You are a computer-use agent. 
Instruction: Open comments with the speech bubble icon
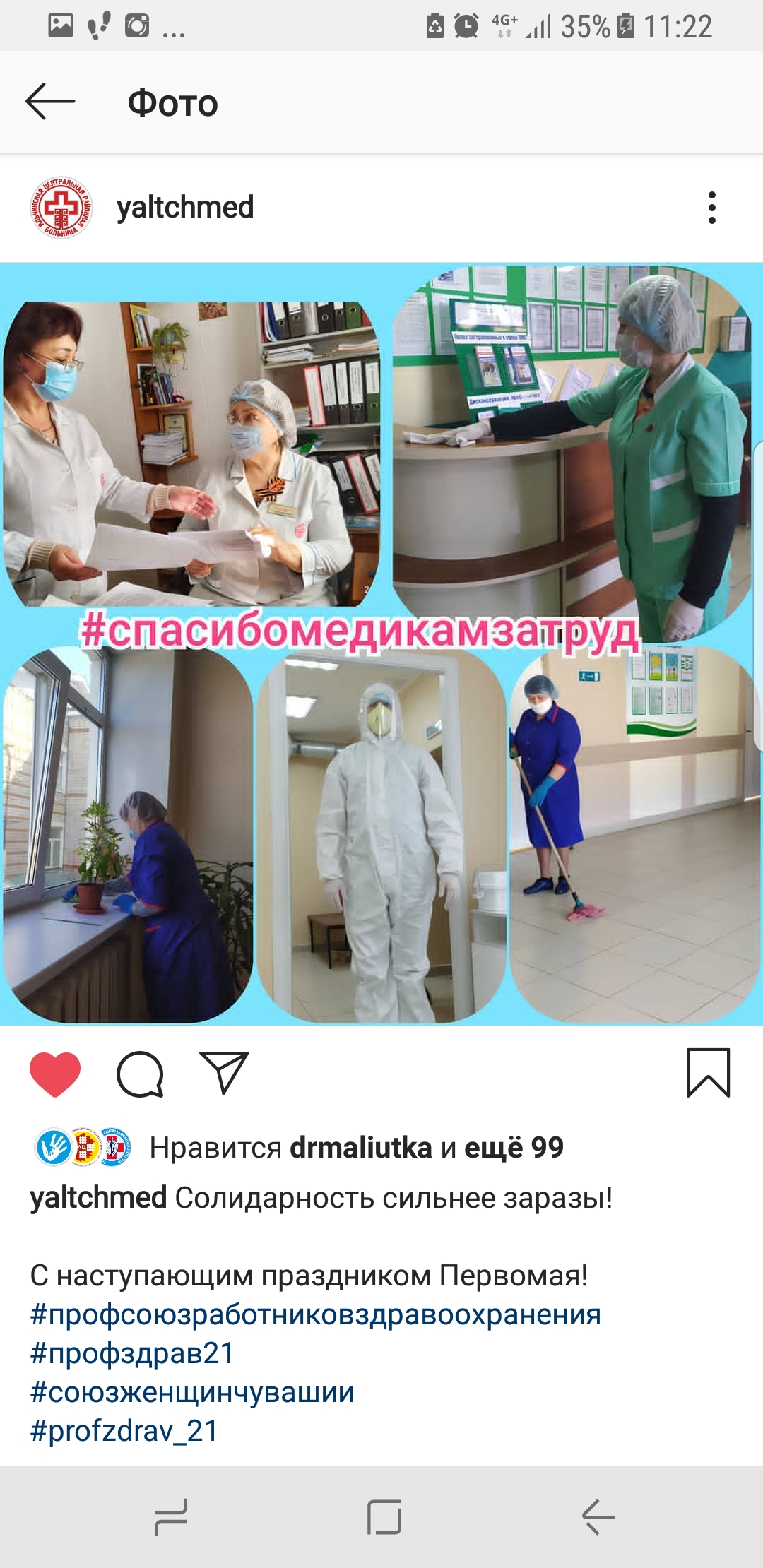[140, 1074]
